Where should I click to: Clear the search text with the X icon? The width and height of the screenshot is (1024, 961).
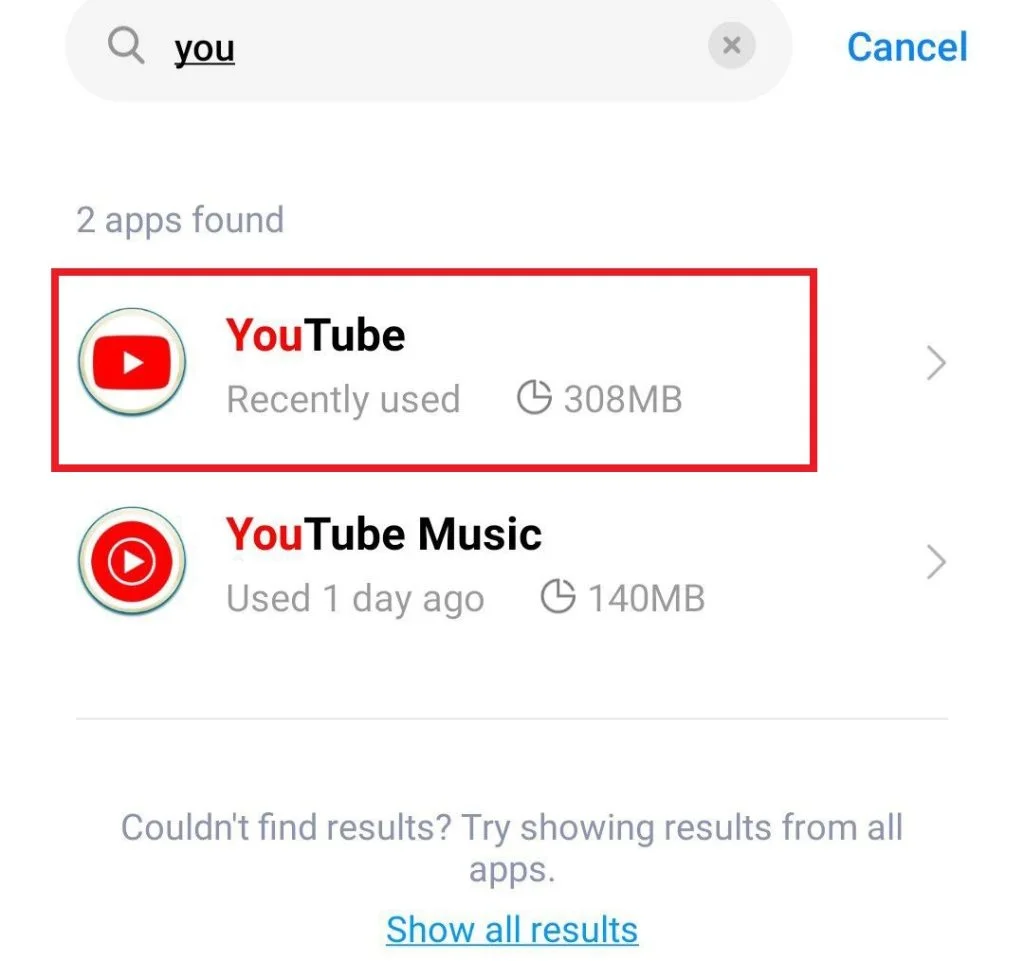click(731, 46)
